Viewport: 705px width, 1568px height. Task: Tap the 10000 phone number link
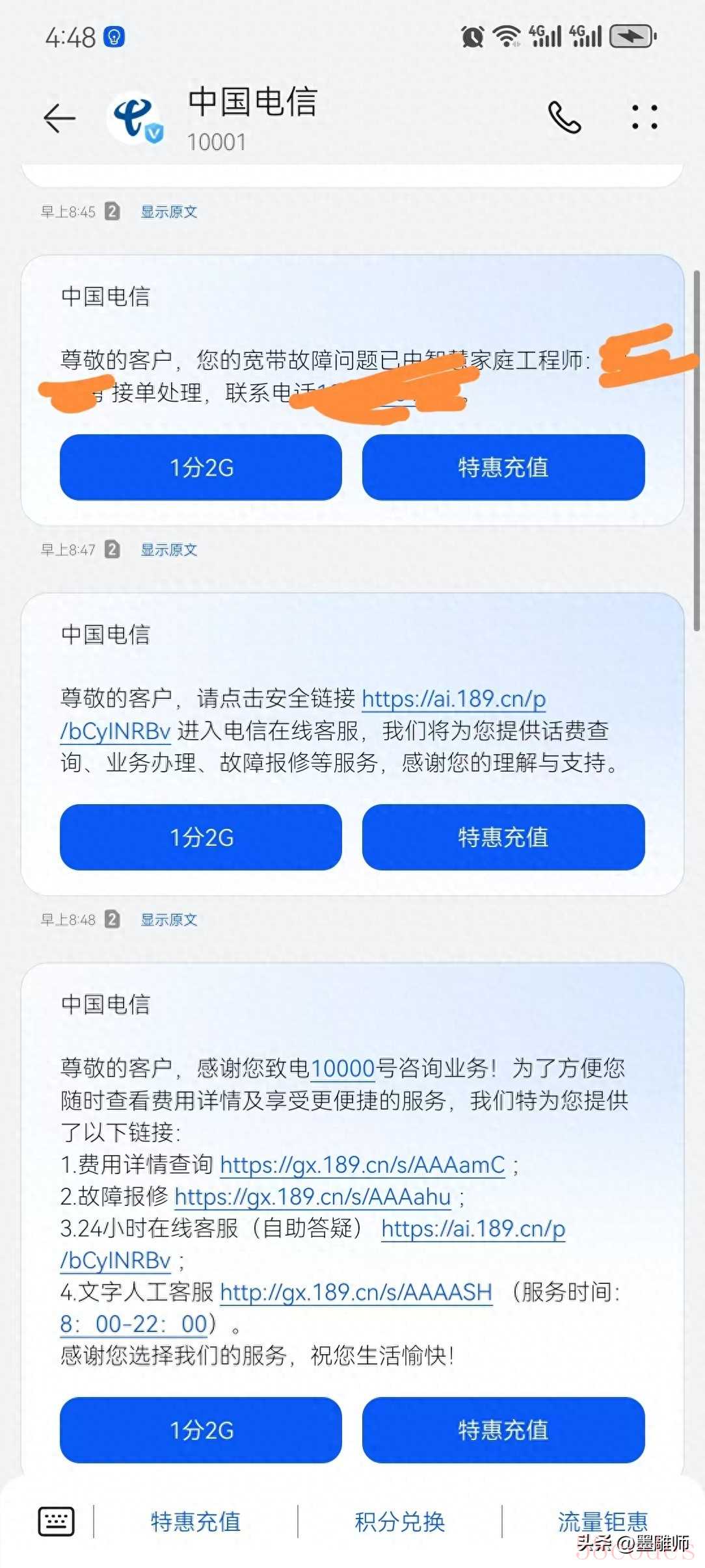click(x=343, y=1068)
